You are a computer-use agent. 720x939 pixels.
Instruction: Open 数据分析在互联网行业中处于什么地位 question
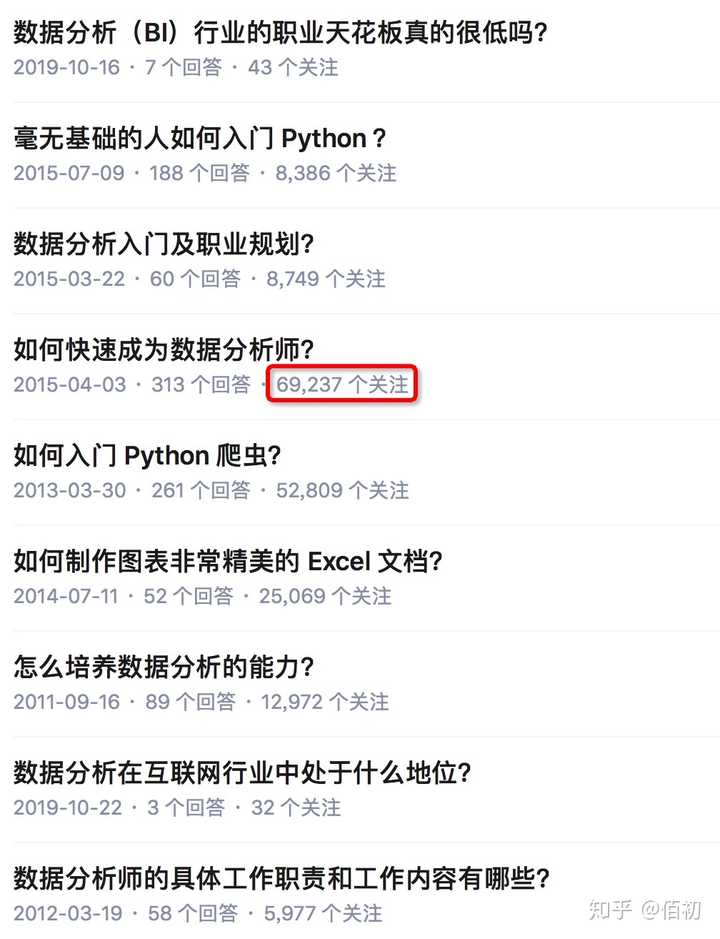[242, 773]
